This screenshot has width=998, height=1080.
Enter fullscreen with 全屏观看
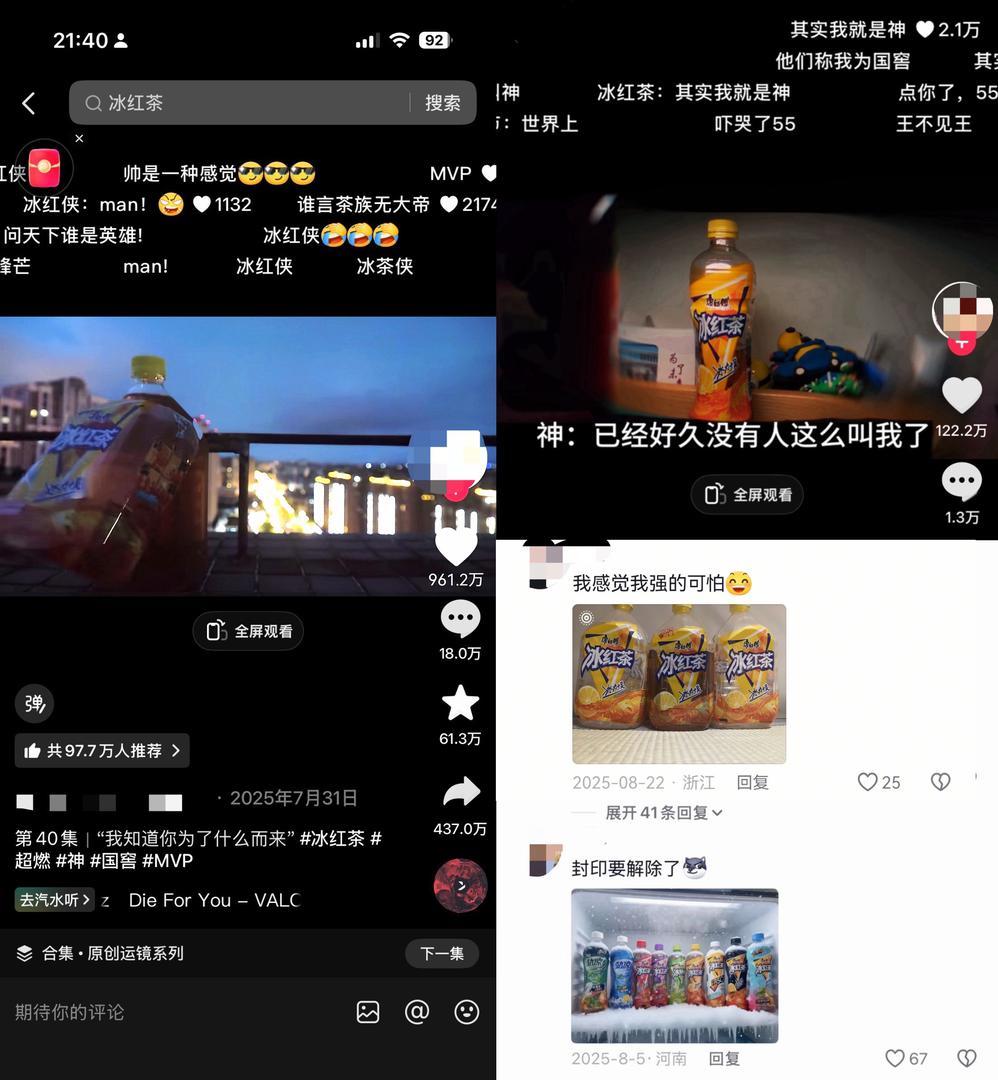(248, 631)
